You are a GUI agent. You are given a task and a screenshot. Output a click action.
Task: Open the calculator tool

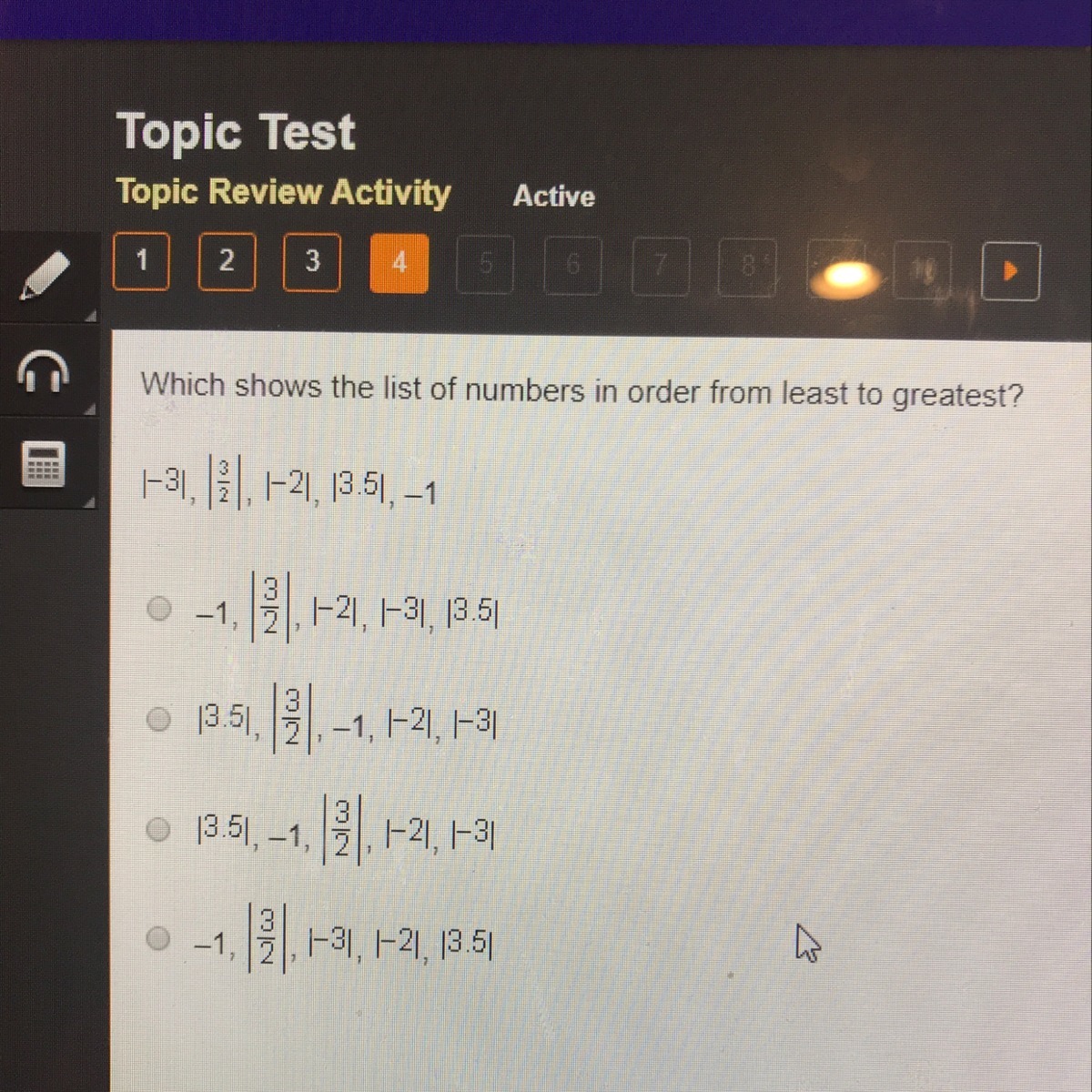point(44,464)
